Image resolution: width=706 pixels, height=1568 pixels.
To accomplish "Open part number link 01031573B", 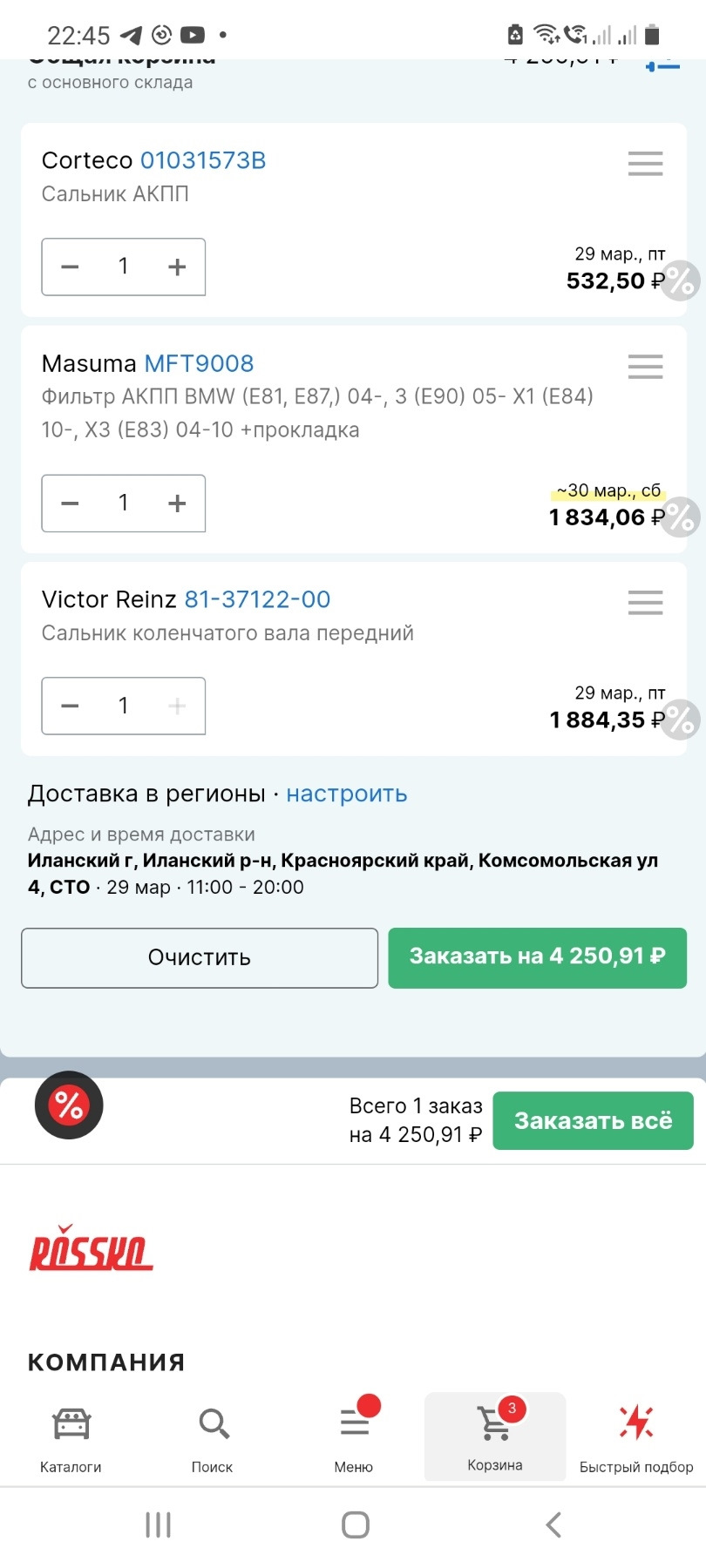I will 203,160.
